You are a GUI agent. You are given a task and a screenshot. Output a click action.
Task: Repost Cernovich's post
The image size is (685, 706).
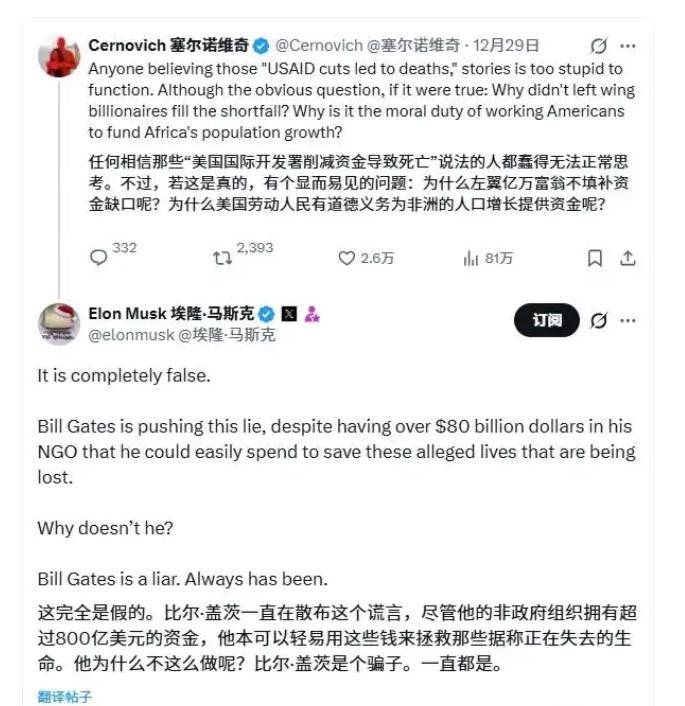223,257
